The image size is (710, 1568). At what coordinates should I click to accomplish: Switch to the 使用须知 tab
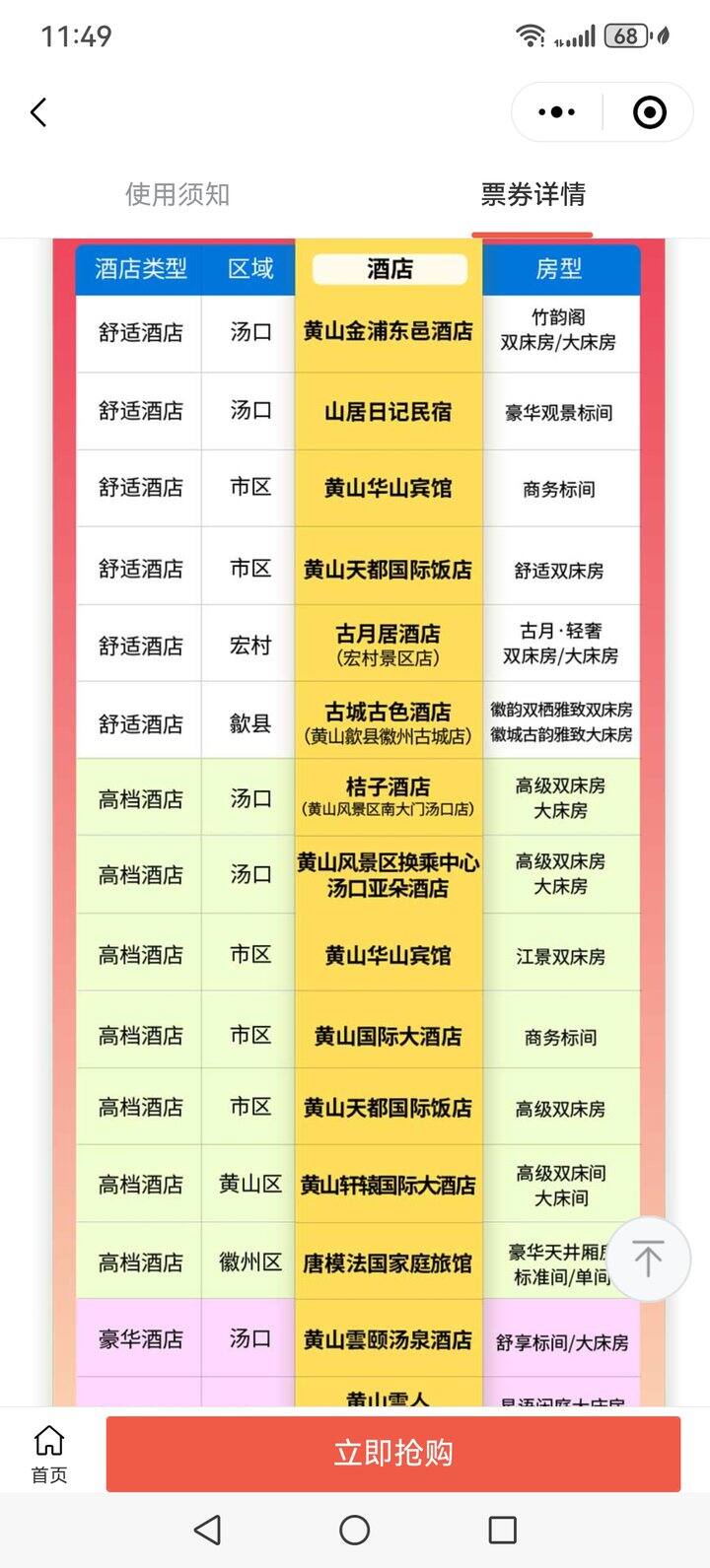coord(177,194)
